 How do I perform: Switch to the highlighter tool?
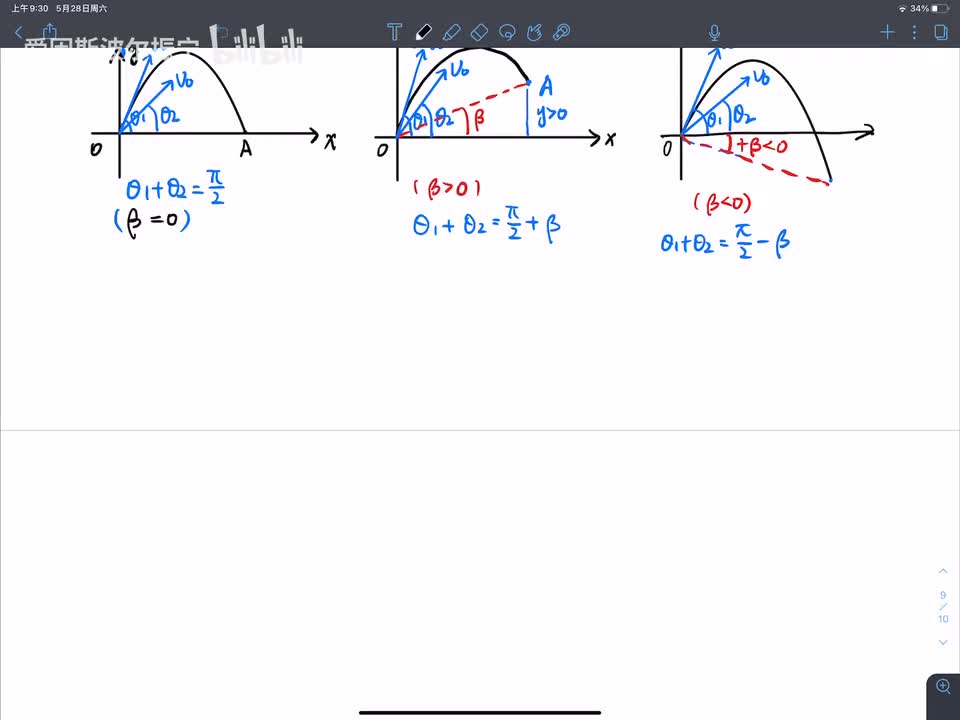tap(451, 32)
